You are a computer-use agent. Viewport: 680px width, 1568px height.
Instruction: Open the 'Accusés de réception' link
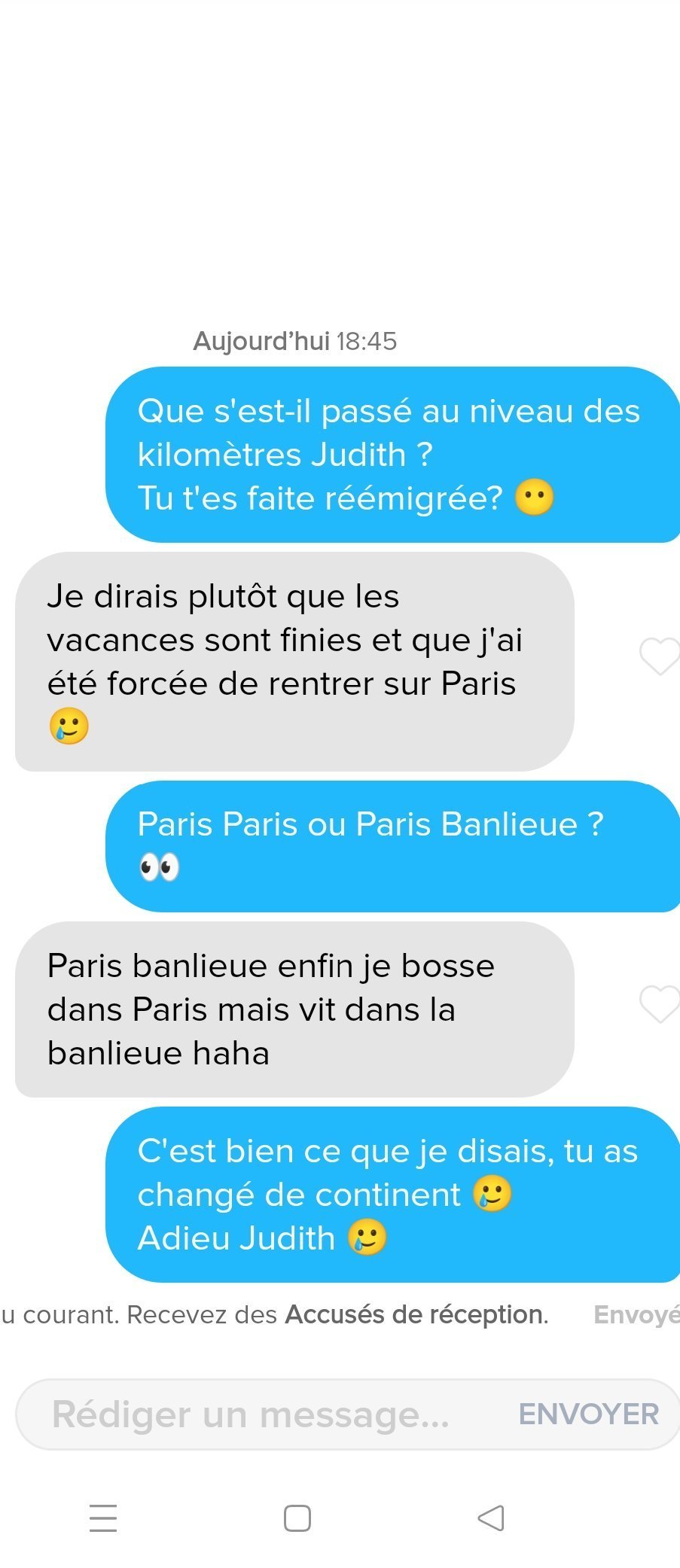click(x=414, y=1315)
